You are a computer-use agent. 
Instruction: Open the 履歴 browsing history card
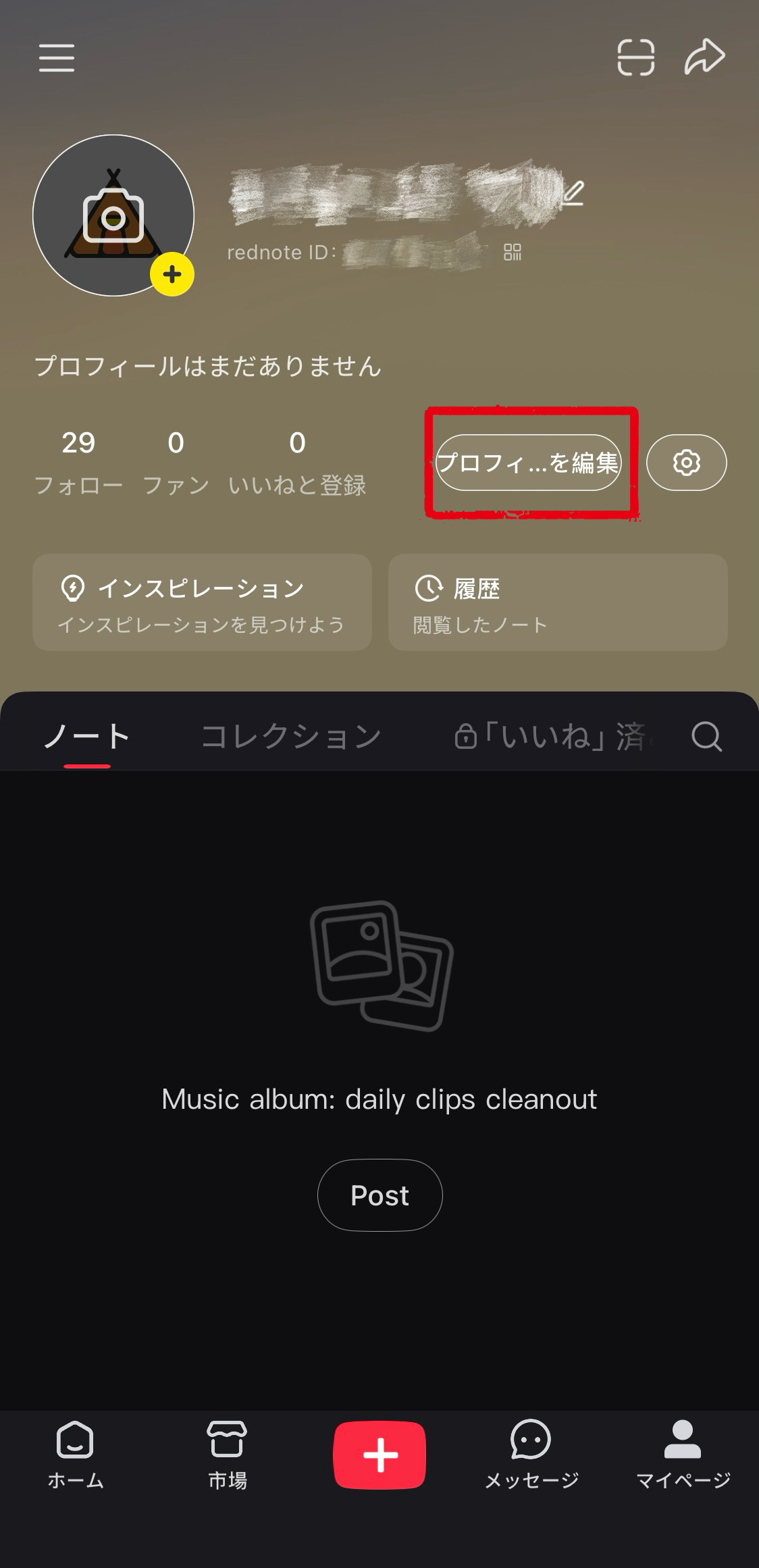558,602
